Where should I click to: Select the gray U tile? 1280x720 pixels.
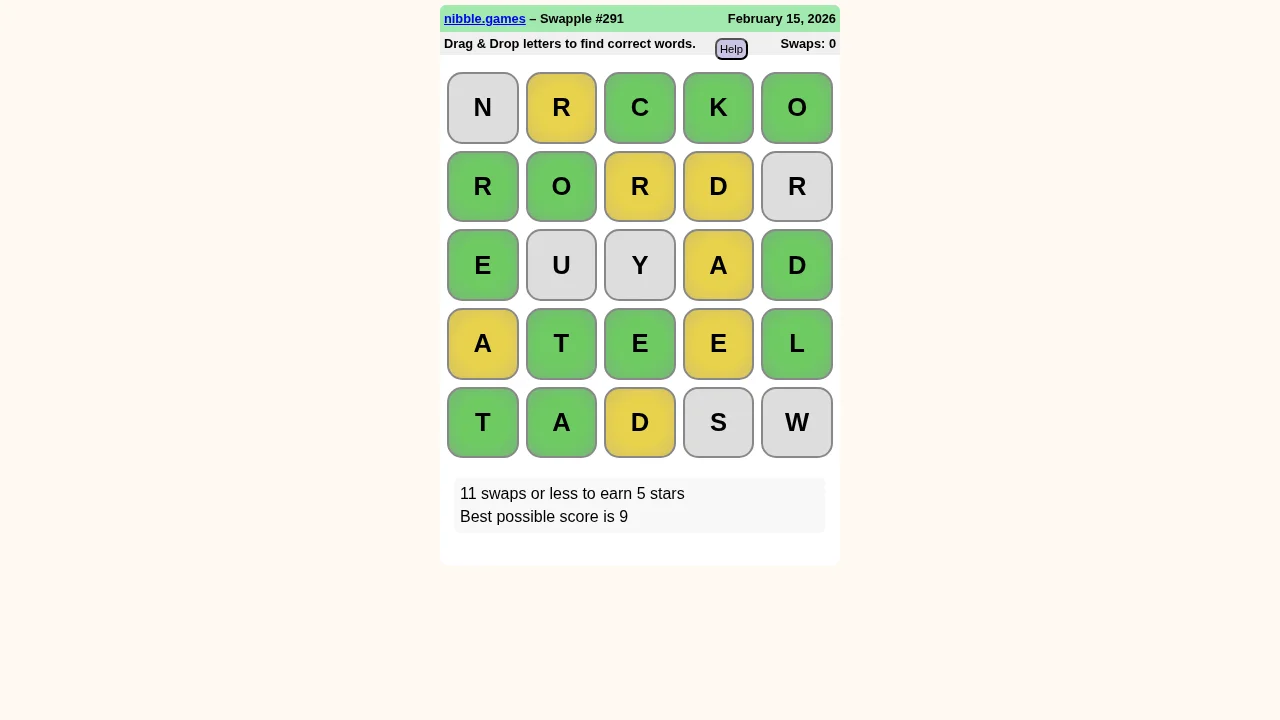pos(561,265)
